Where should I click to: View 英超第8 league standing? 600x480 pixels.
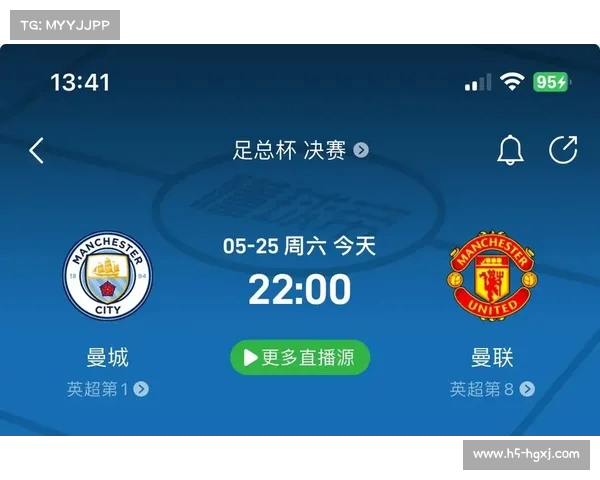coord(492,389)
